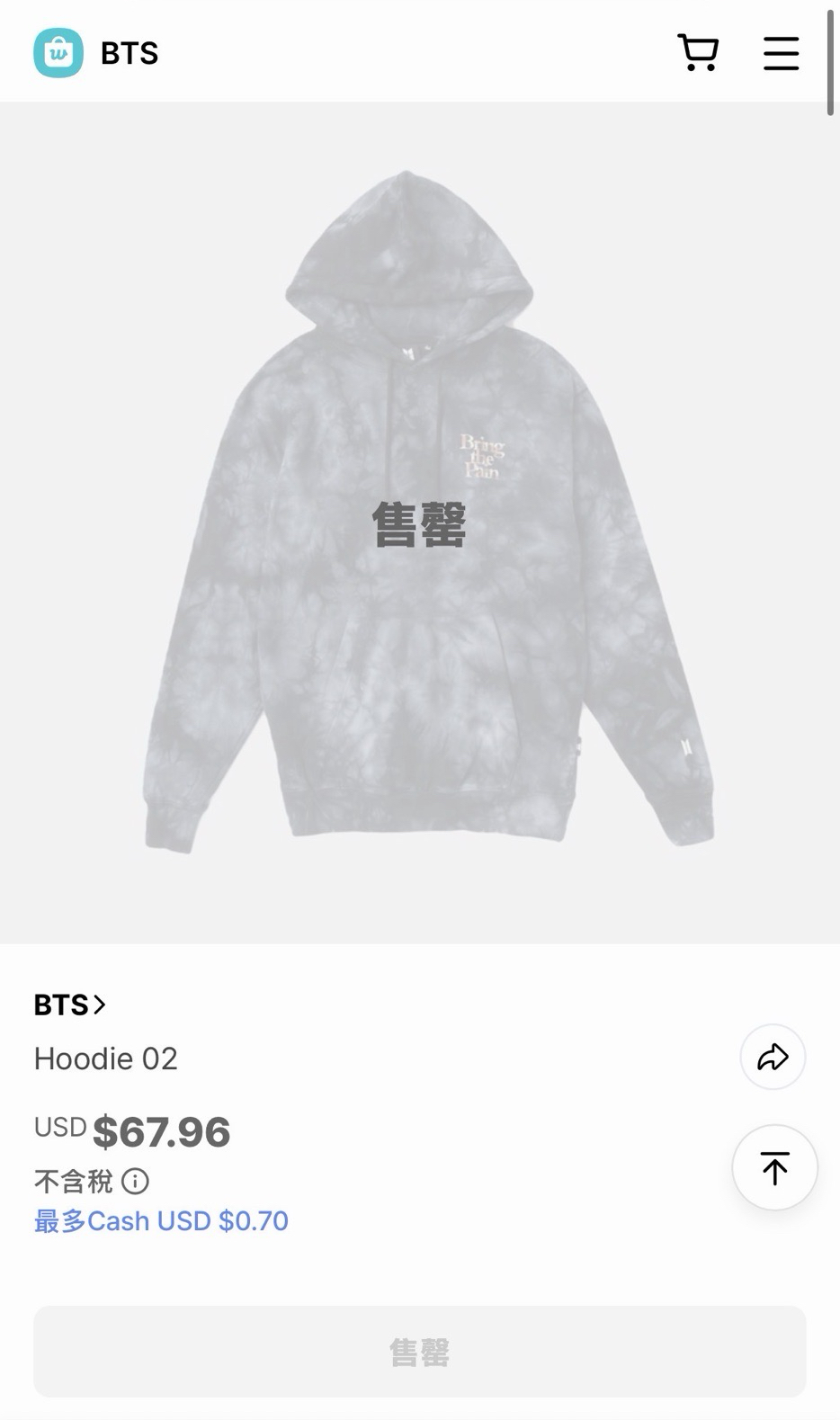Screen dimensions: 840x1420
Task: Tap the 售罄 watermark on the photo
Action: point(420,526)
